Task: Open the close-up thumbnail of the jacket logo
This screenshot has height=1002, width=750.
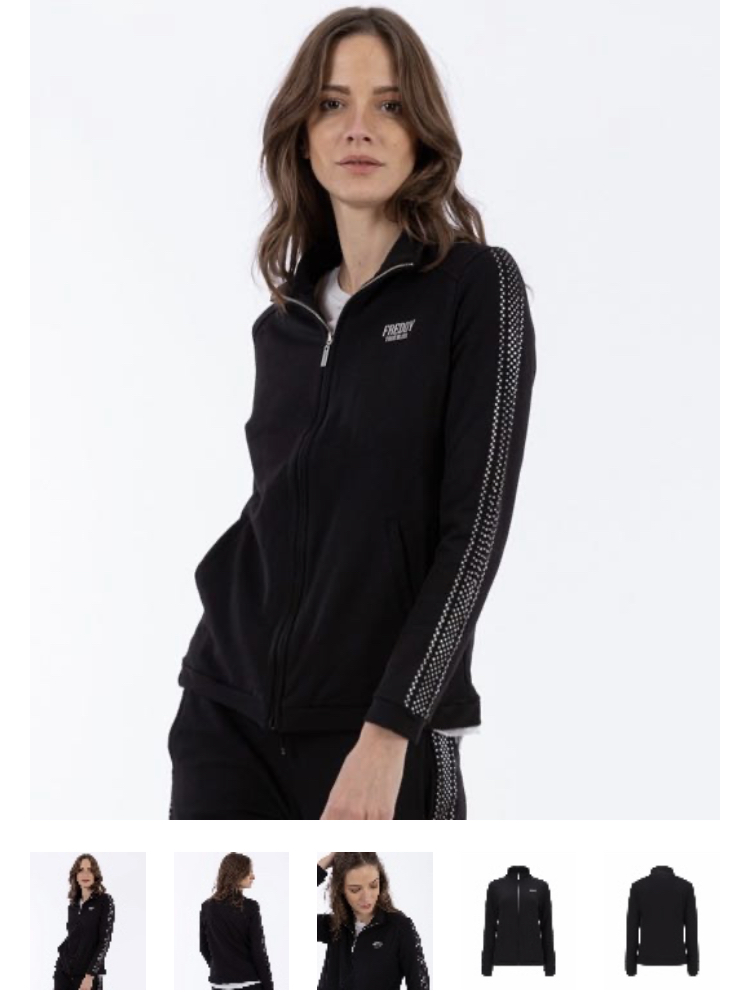Action: click(375, 920)
